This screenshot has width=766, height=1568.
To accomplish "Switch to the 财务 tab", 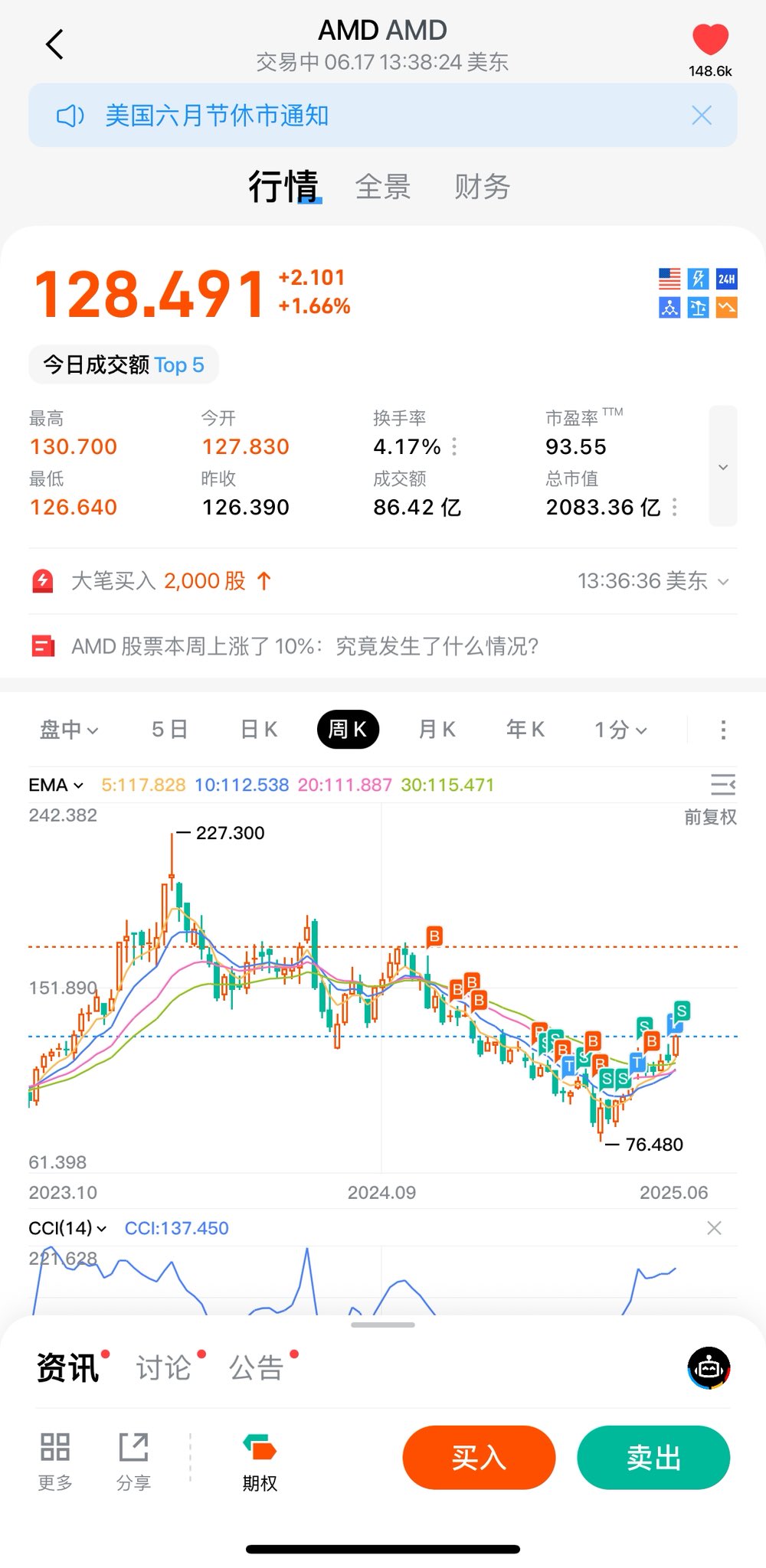I will (483, 187).
